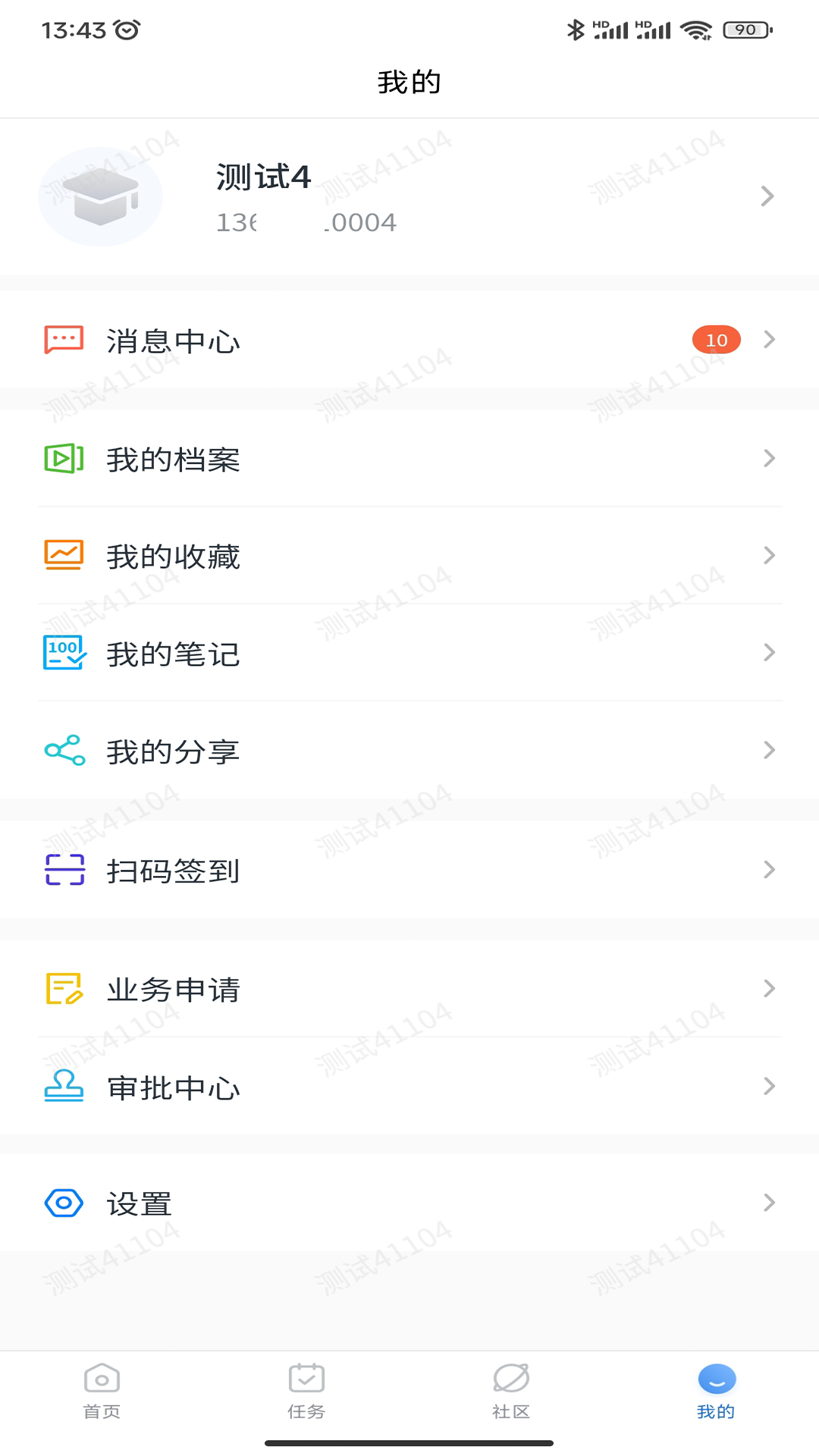Open 业务申请 row
This screenshot has width=819, height=1456.
(409, 989)
